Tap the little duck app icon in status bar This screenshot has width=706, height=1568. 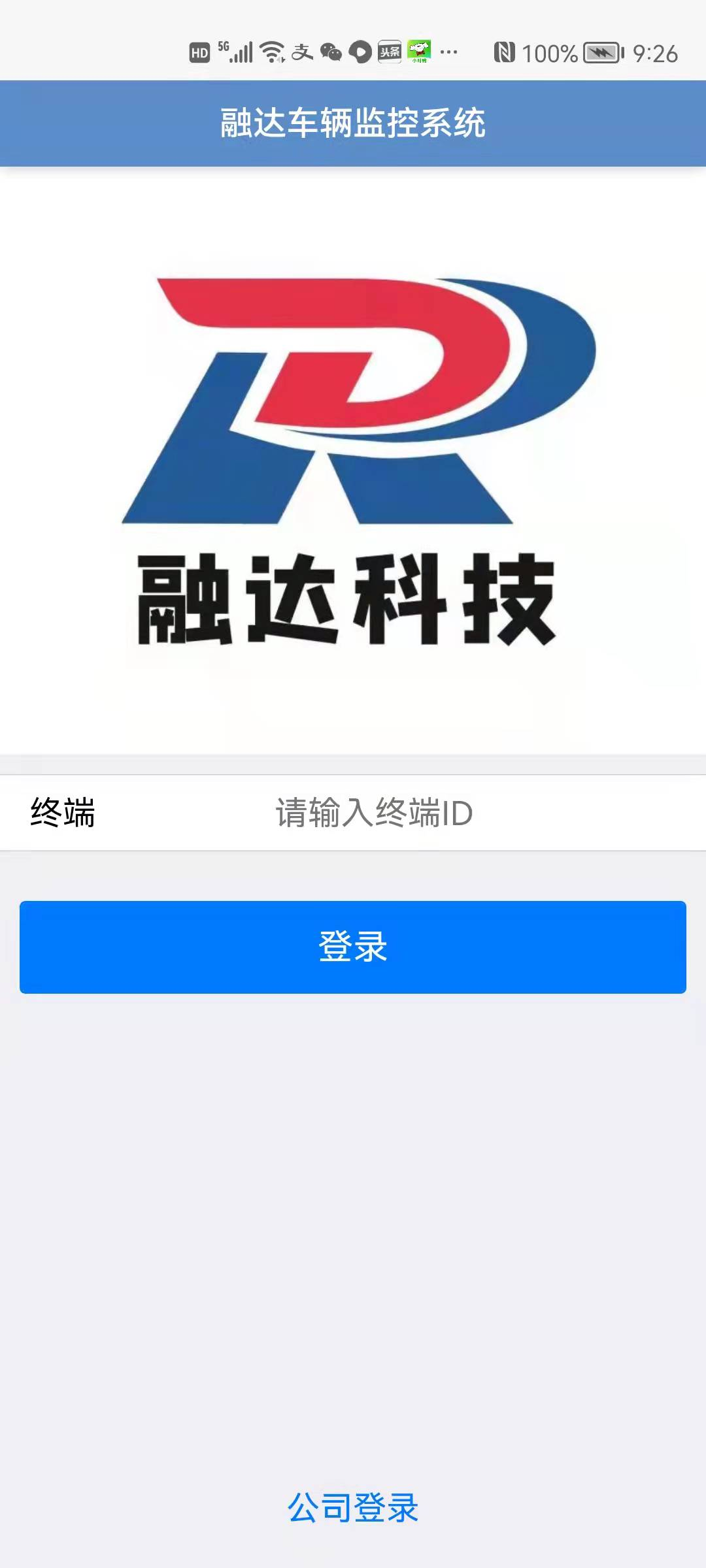[418, 50]
